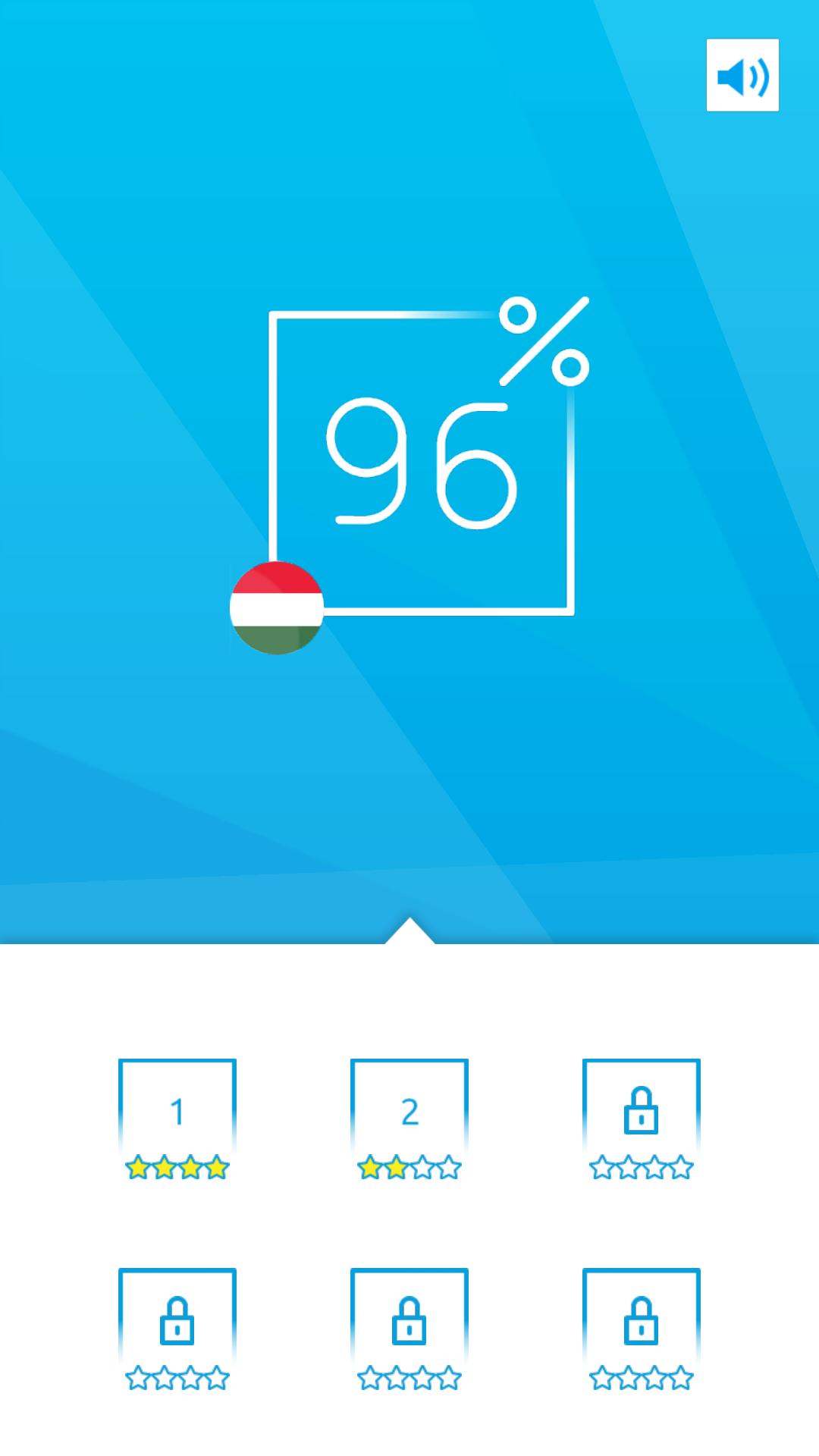
Task: Tap the Hungarian flag language button
Action: 277,607
